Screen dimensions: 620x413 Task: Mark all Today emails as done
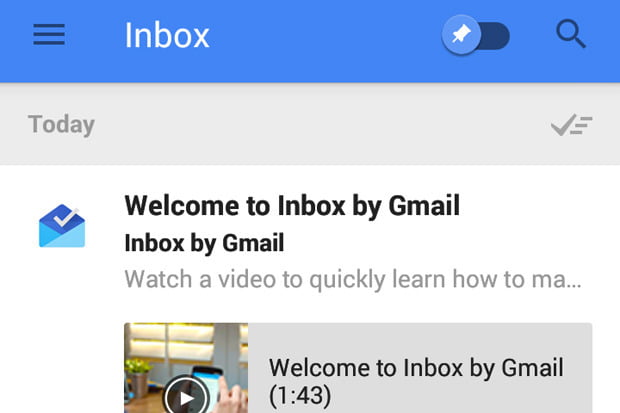(571, 126)
